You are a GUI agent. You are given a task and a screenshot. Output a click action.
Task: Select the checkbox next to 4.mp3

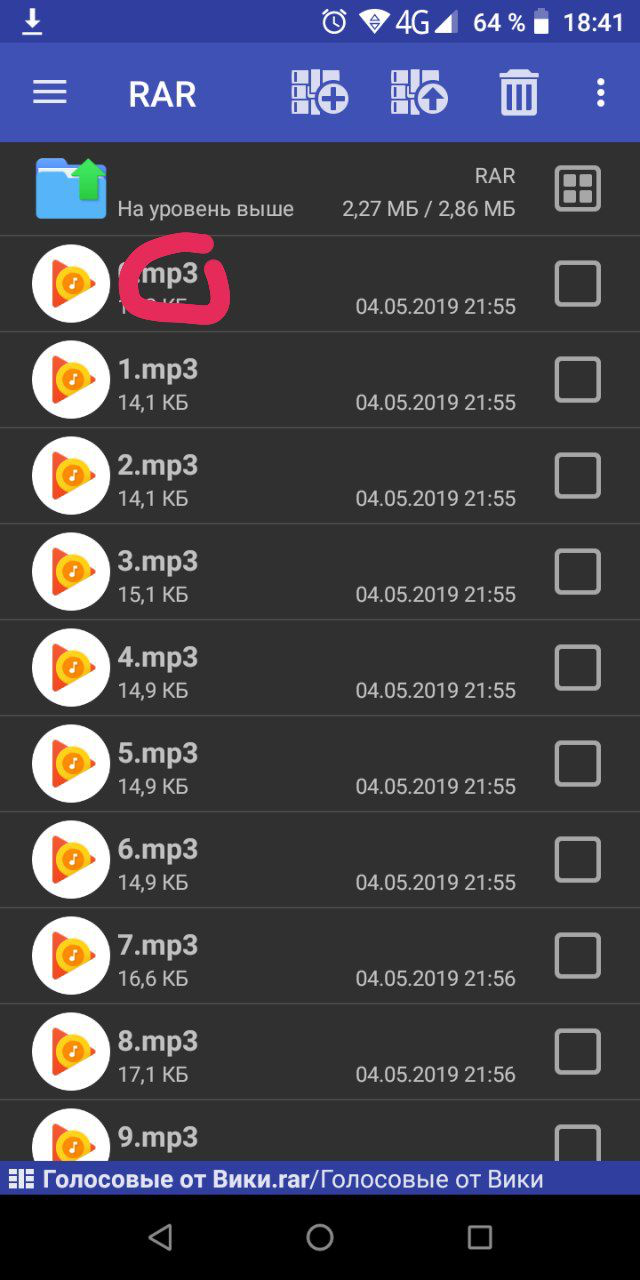click(x=578, y=668)
